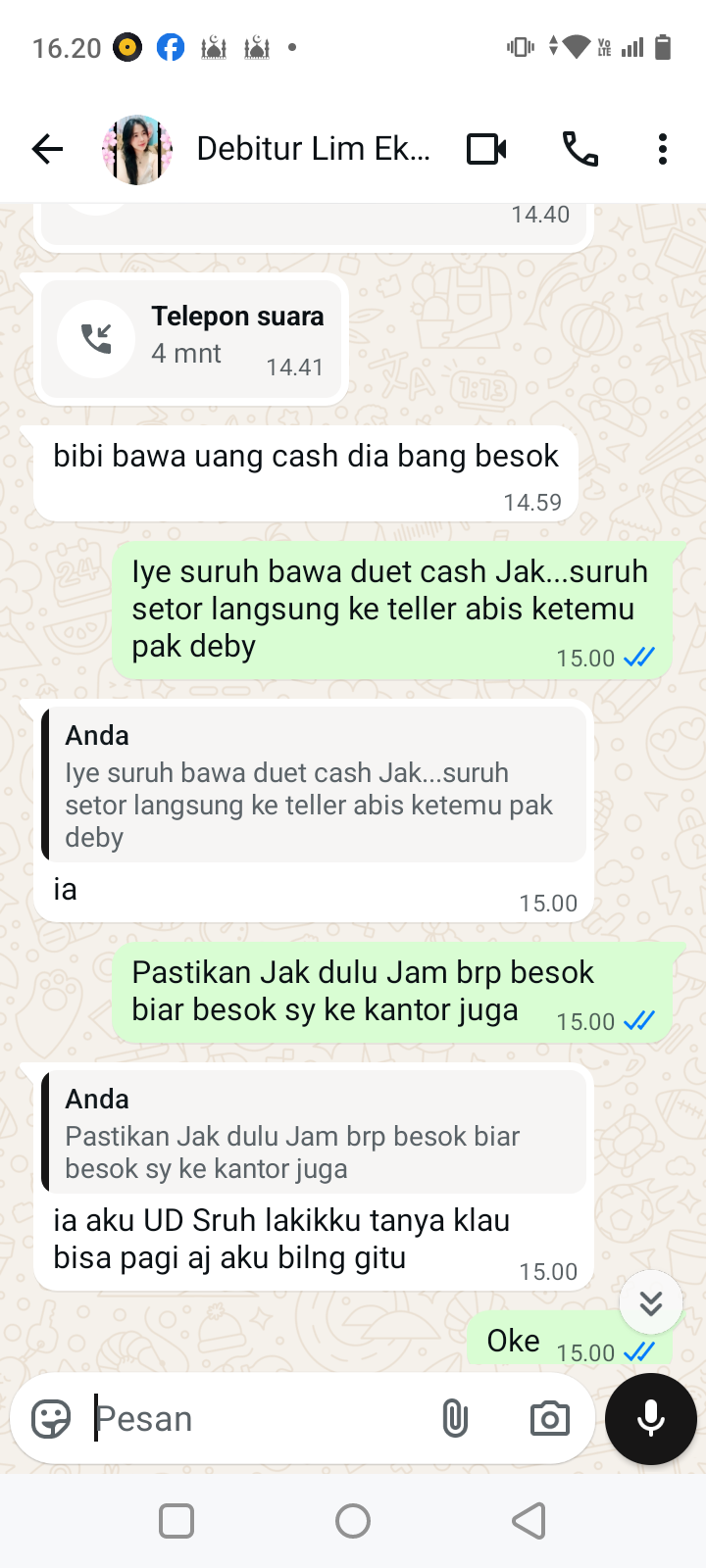Jump to quoted message ending in 'deby'
Screen dimensions: 706x1568
[x=314, y=786]
